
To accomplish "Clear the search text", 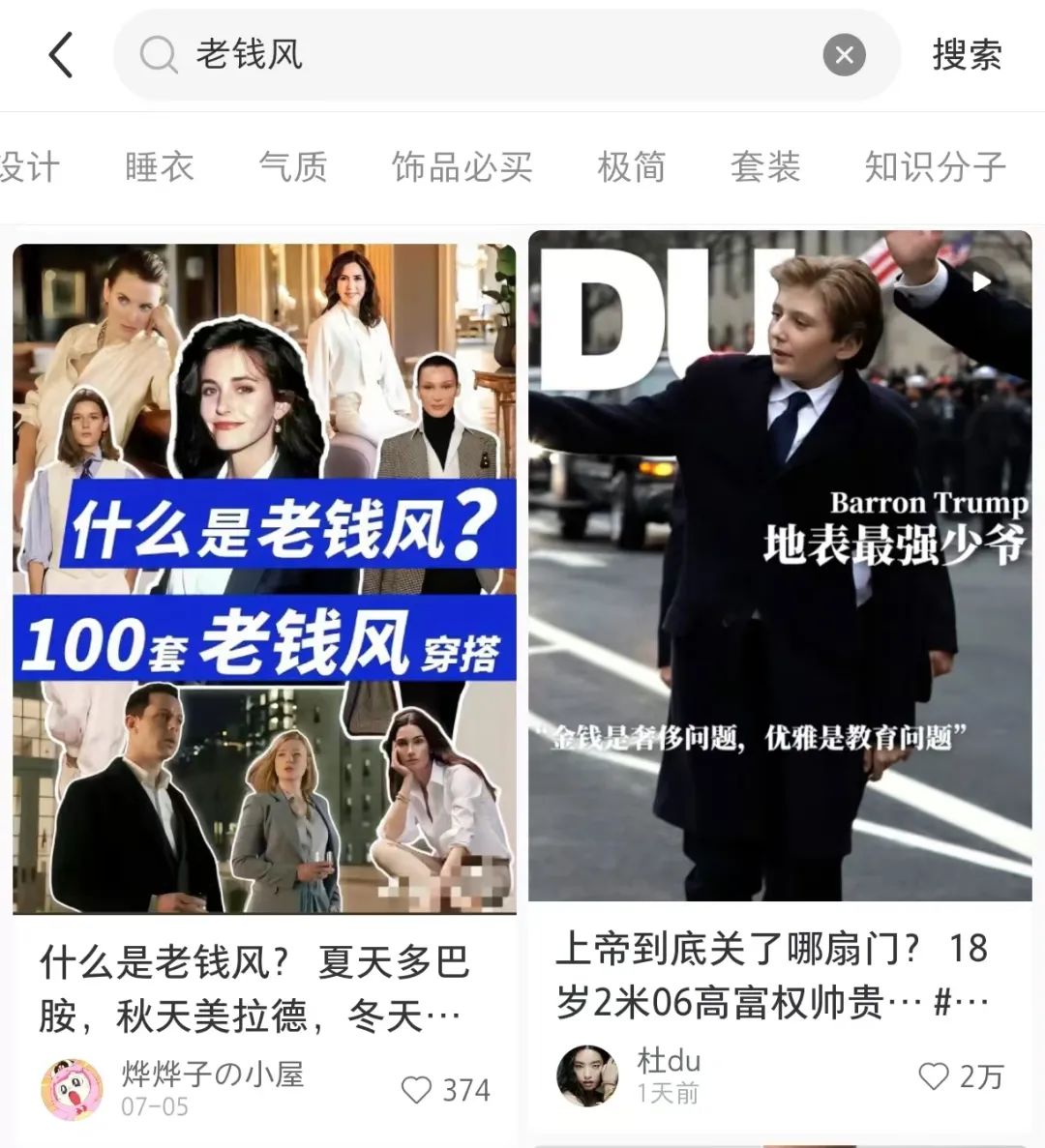I will [844, 55].
